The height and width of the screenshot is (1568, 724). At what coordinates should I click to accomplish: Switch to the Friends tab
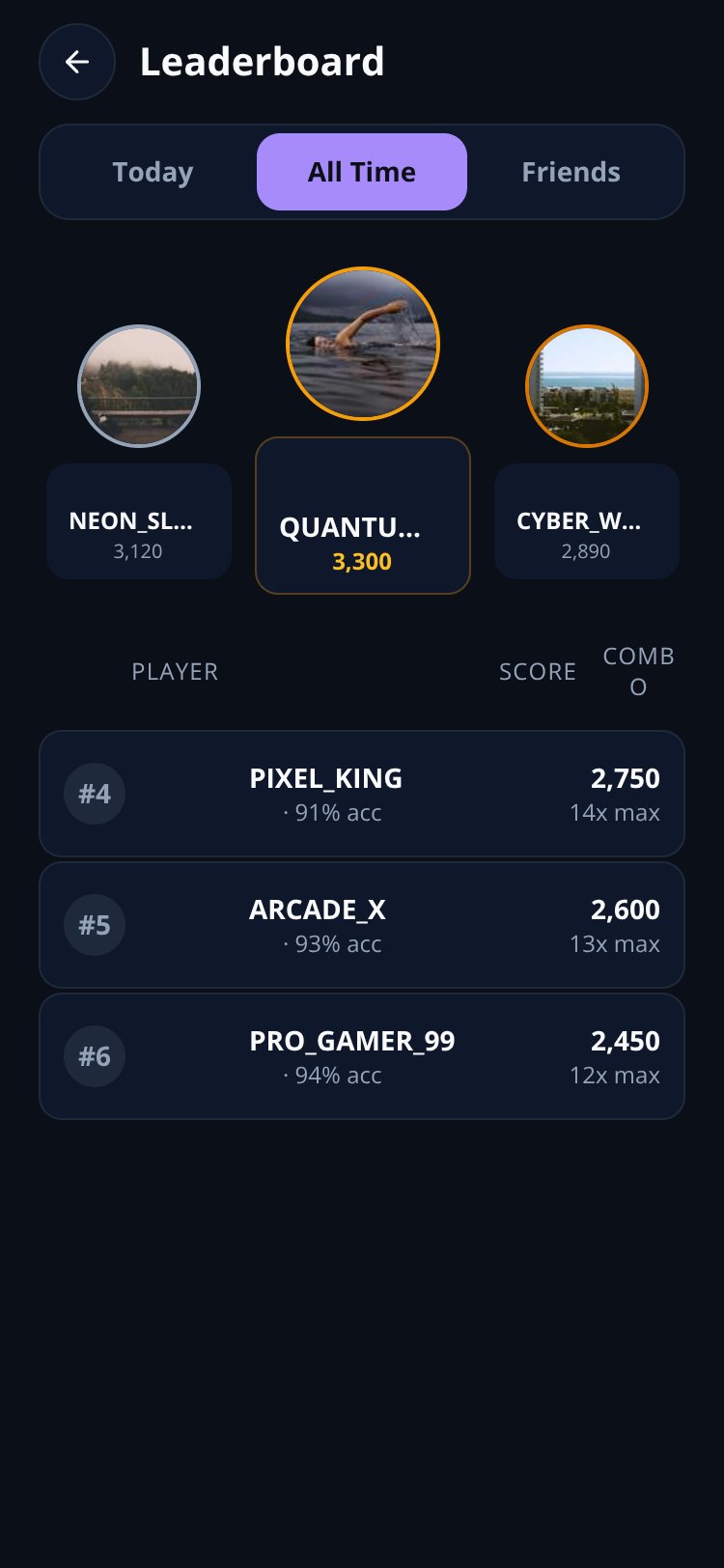571,172
